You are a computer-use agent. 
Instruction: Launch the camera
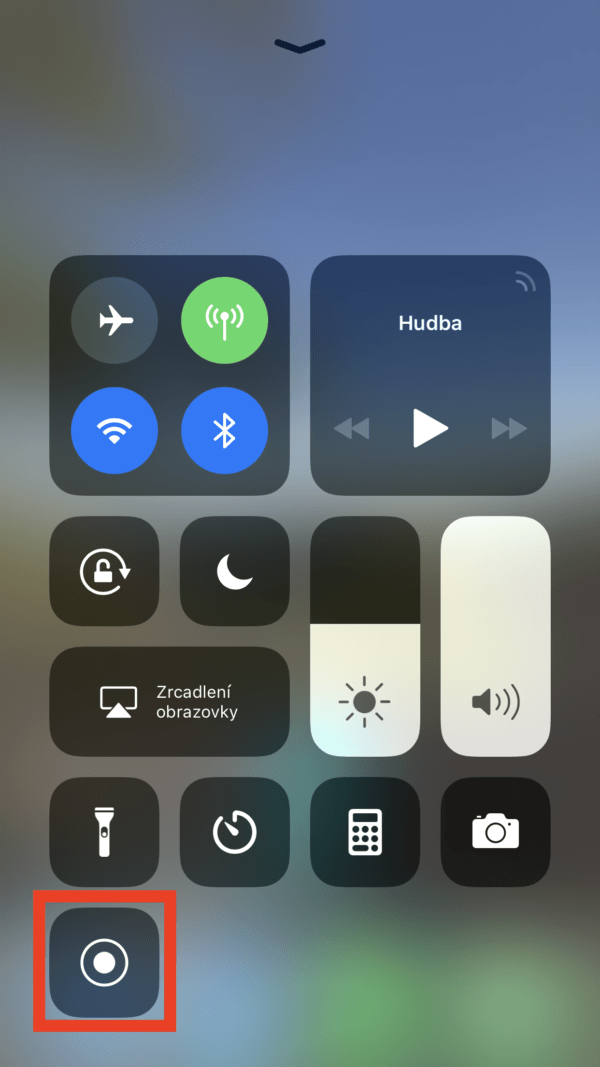[x=495, y=832]
